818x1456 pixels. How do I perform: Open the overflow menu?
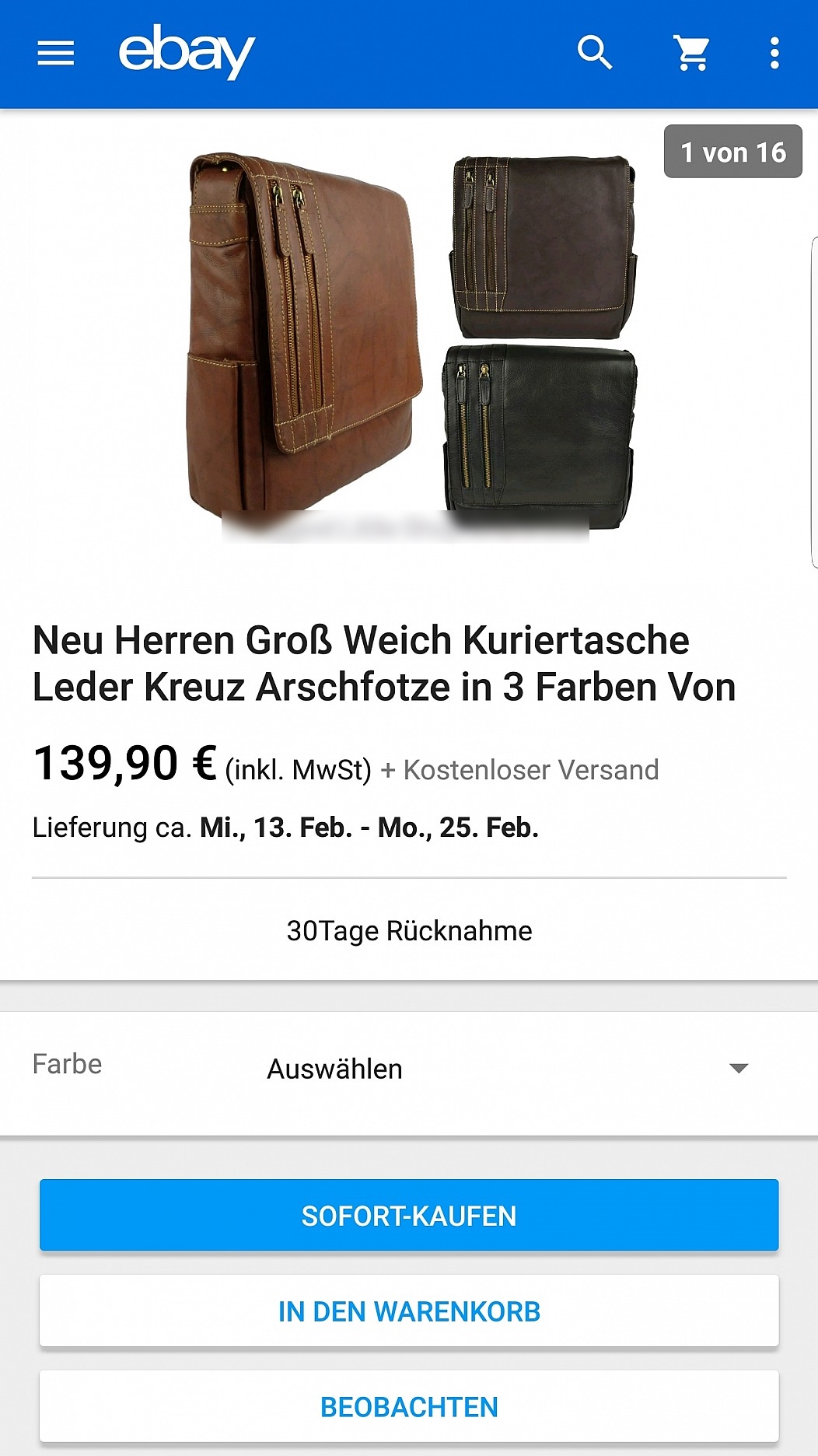point(774,53)
